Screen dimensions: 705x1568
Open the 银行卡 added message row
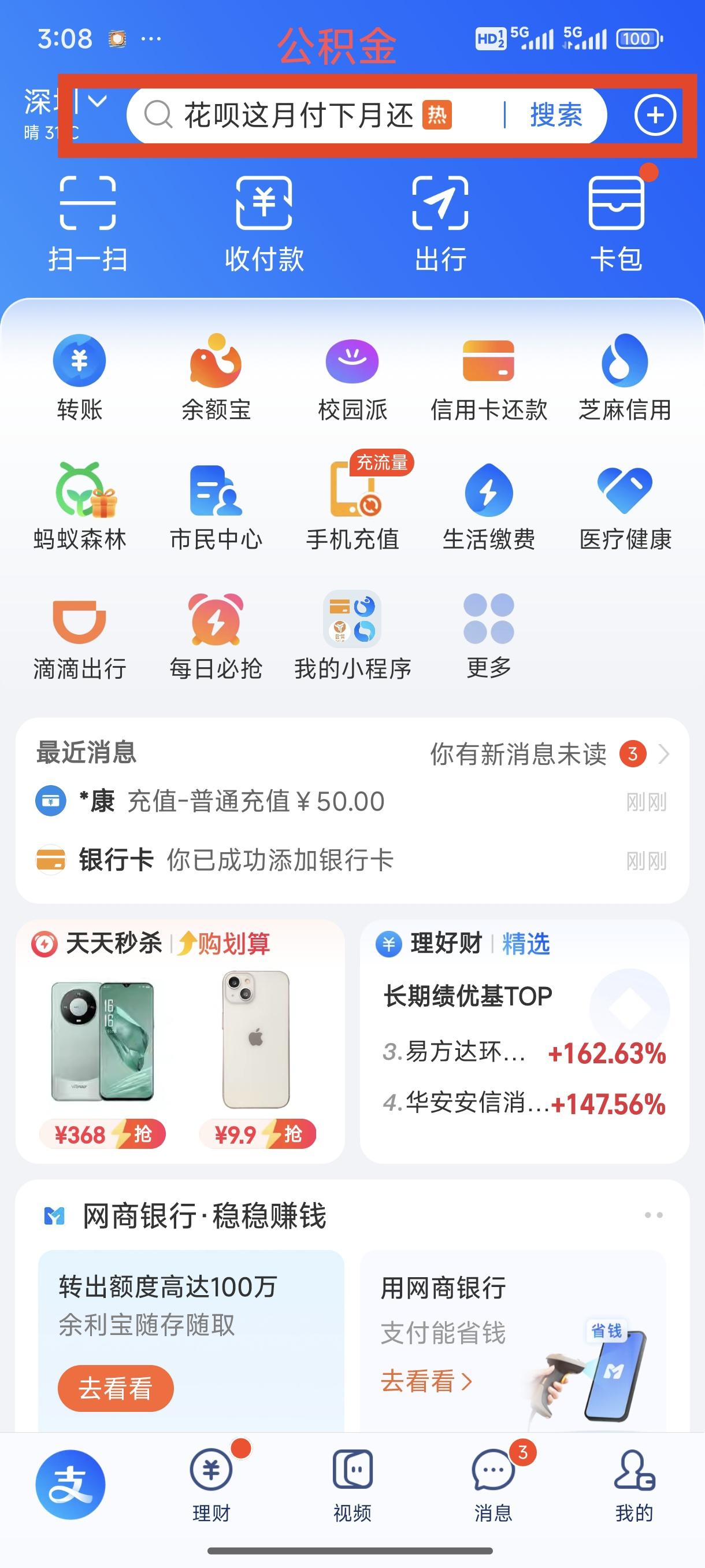click(x=352, y=861)
